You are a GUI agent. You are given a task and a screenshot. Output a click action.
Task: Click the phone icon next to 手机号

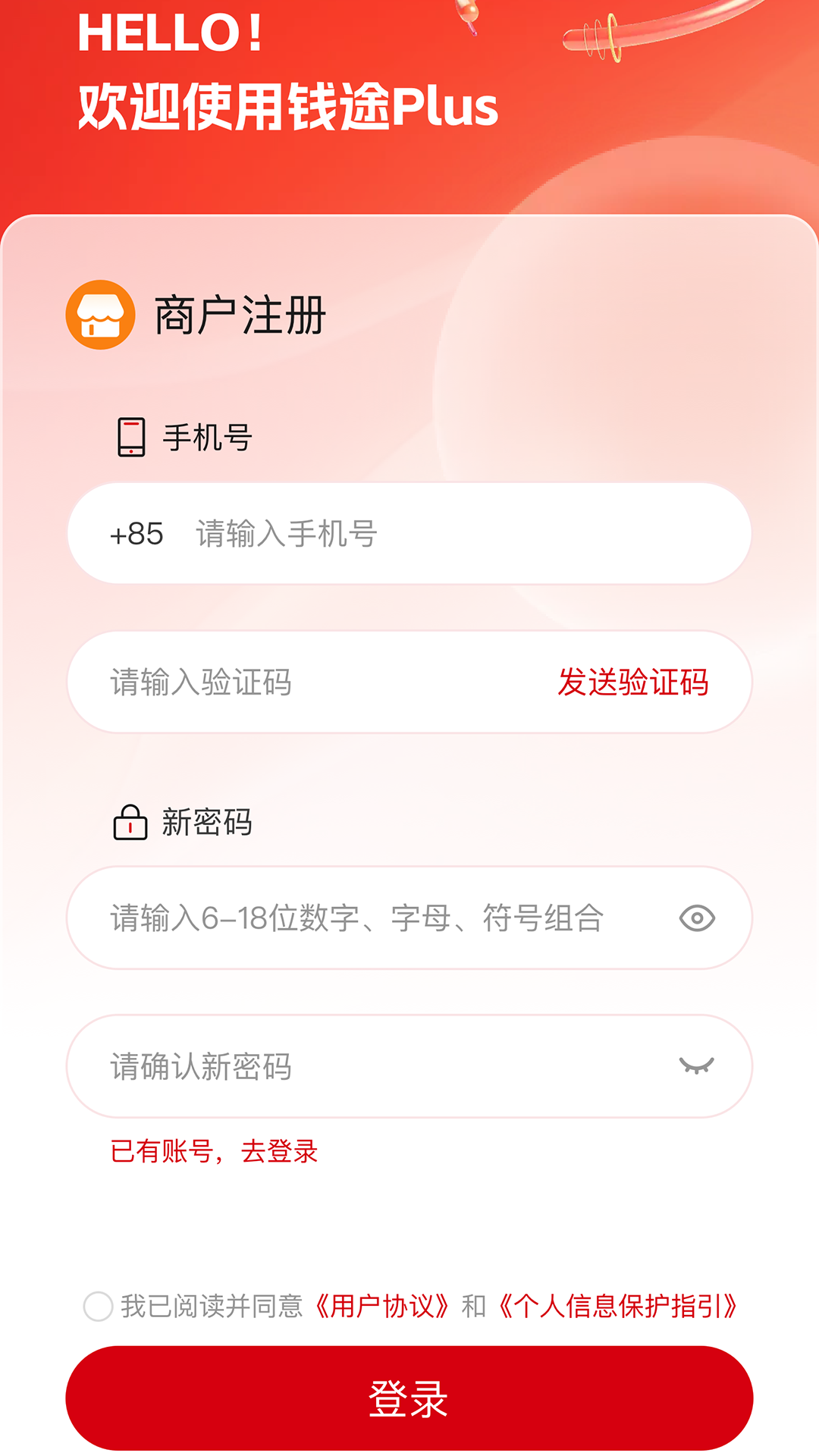130,436
